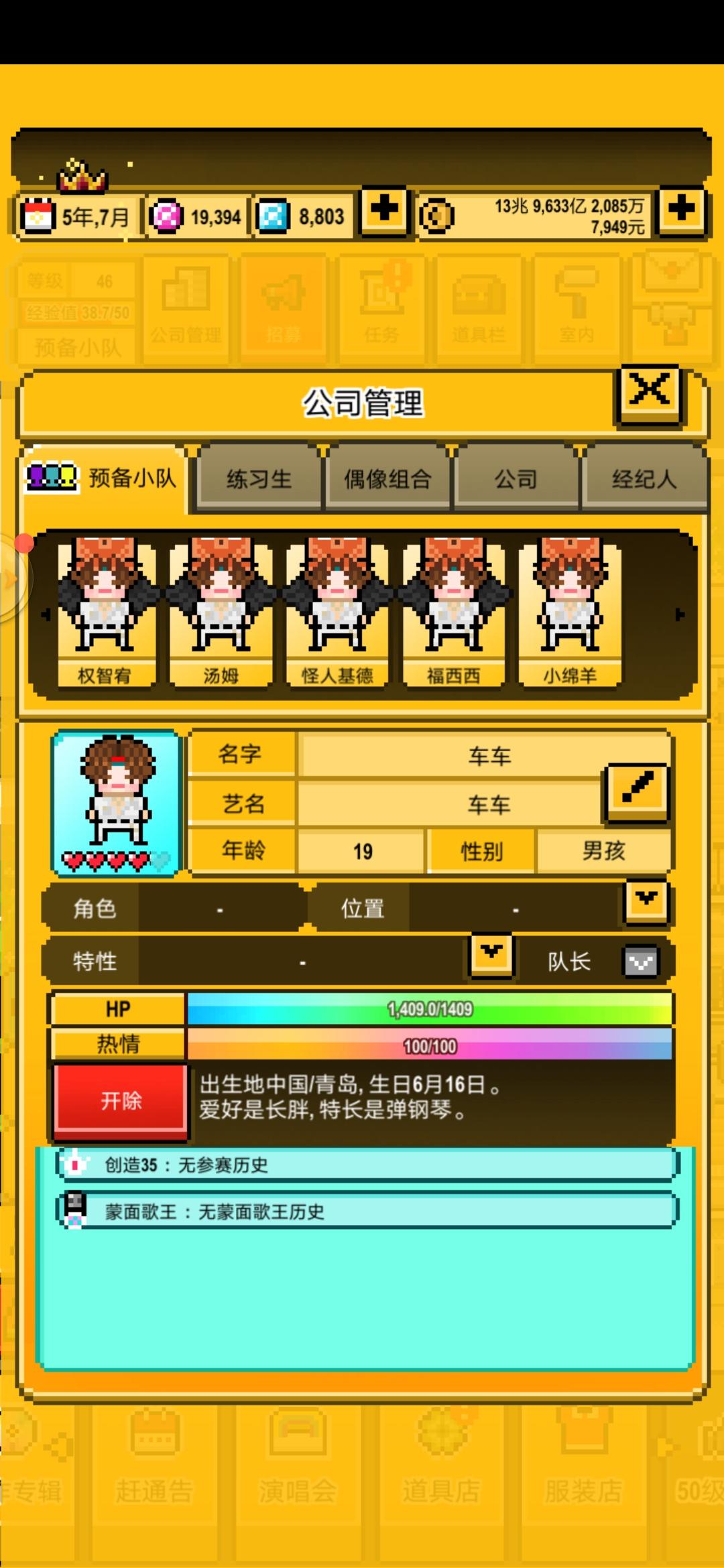The height and width of the screenshot is (1568, 724).
Task: Click the HP progress bar
Action: coord(429,1008)
